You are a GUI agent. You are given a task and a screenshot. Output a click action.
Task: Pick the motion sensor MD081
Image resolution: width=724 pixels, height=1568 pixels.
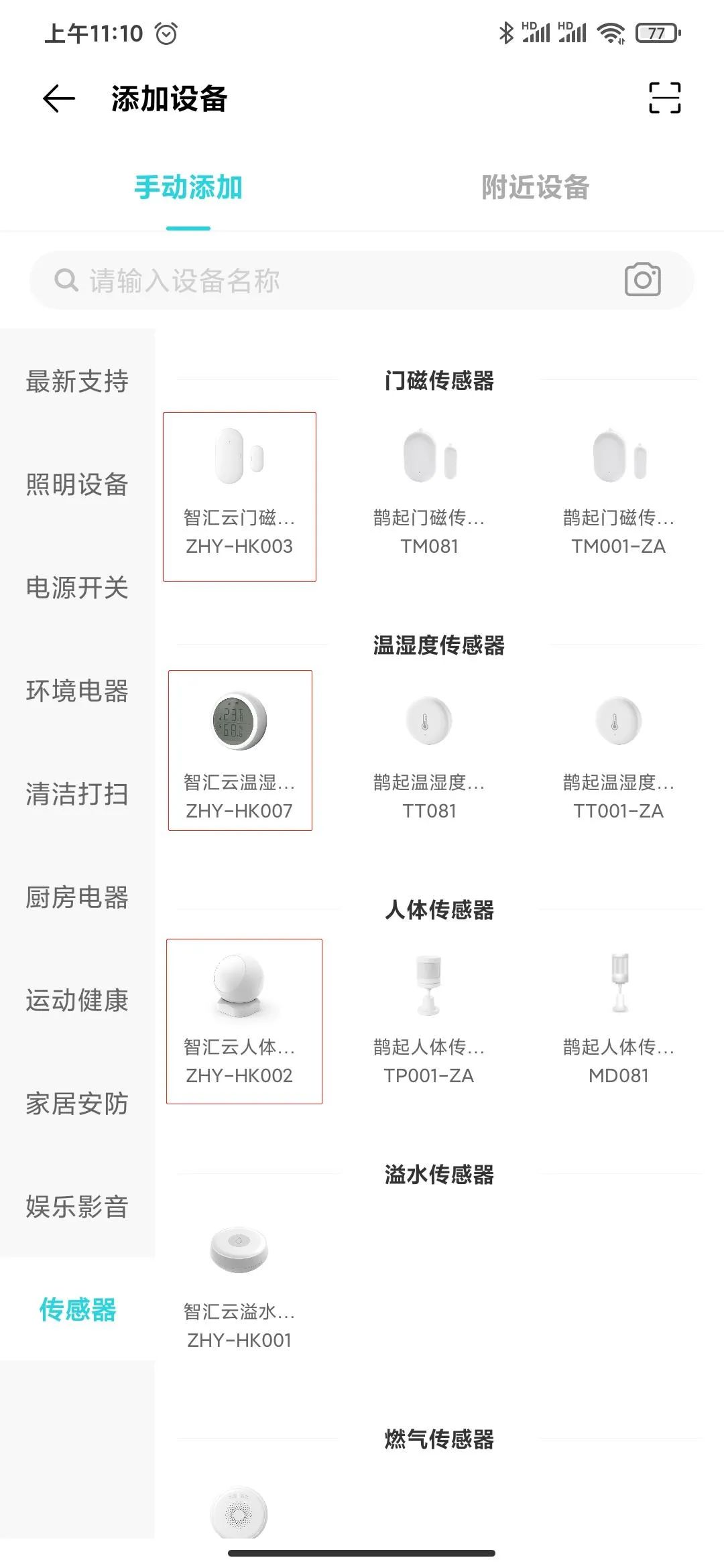click(x=618, y=1019)
